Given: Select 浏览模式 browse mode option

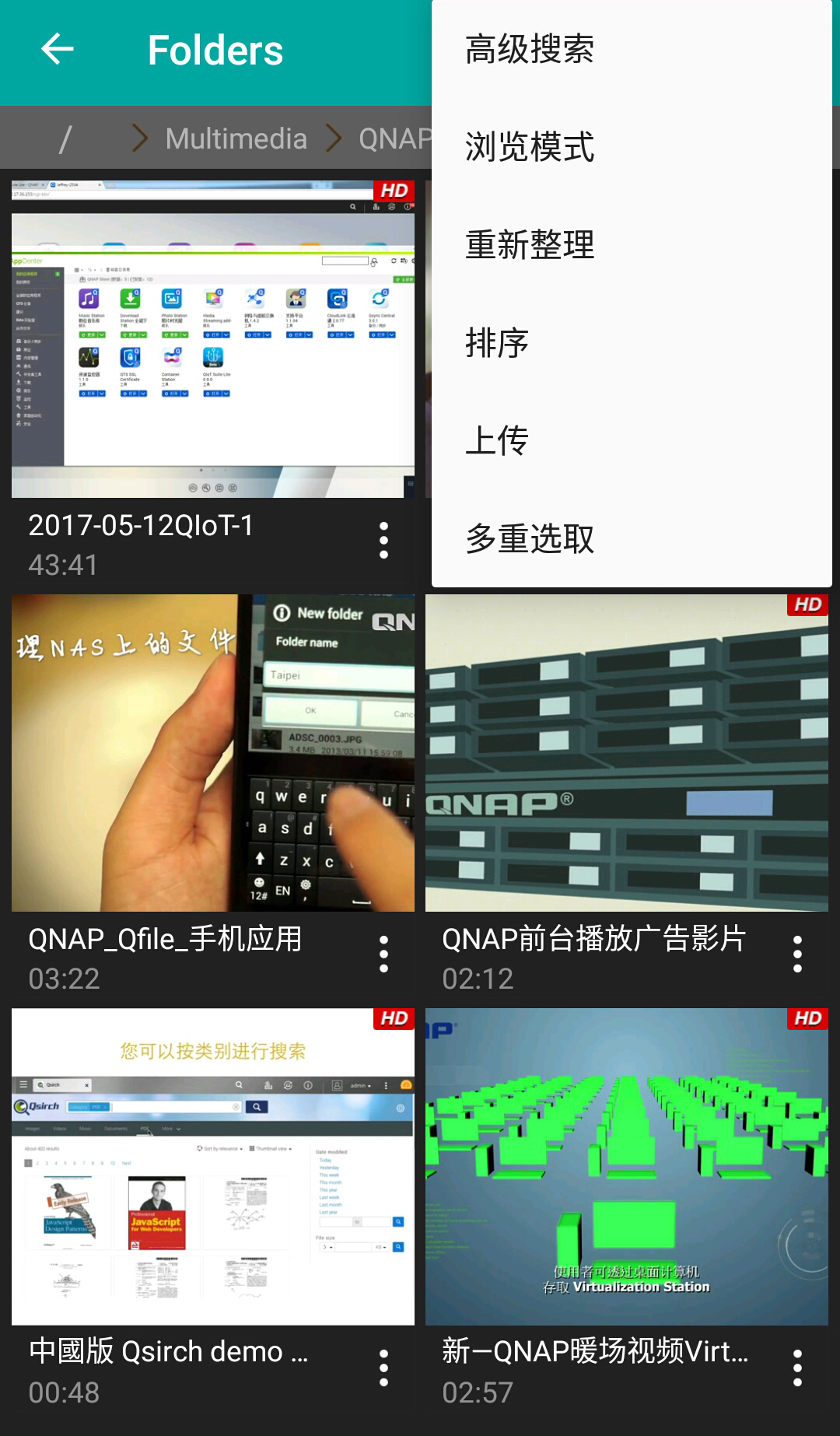Looking at the screenshot, I should (529, 148).
